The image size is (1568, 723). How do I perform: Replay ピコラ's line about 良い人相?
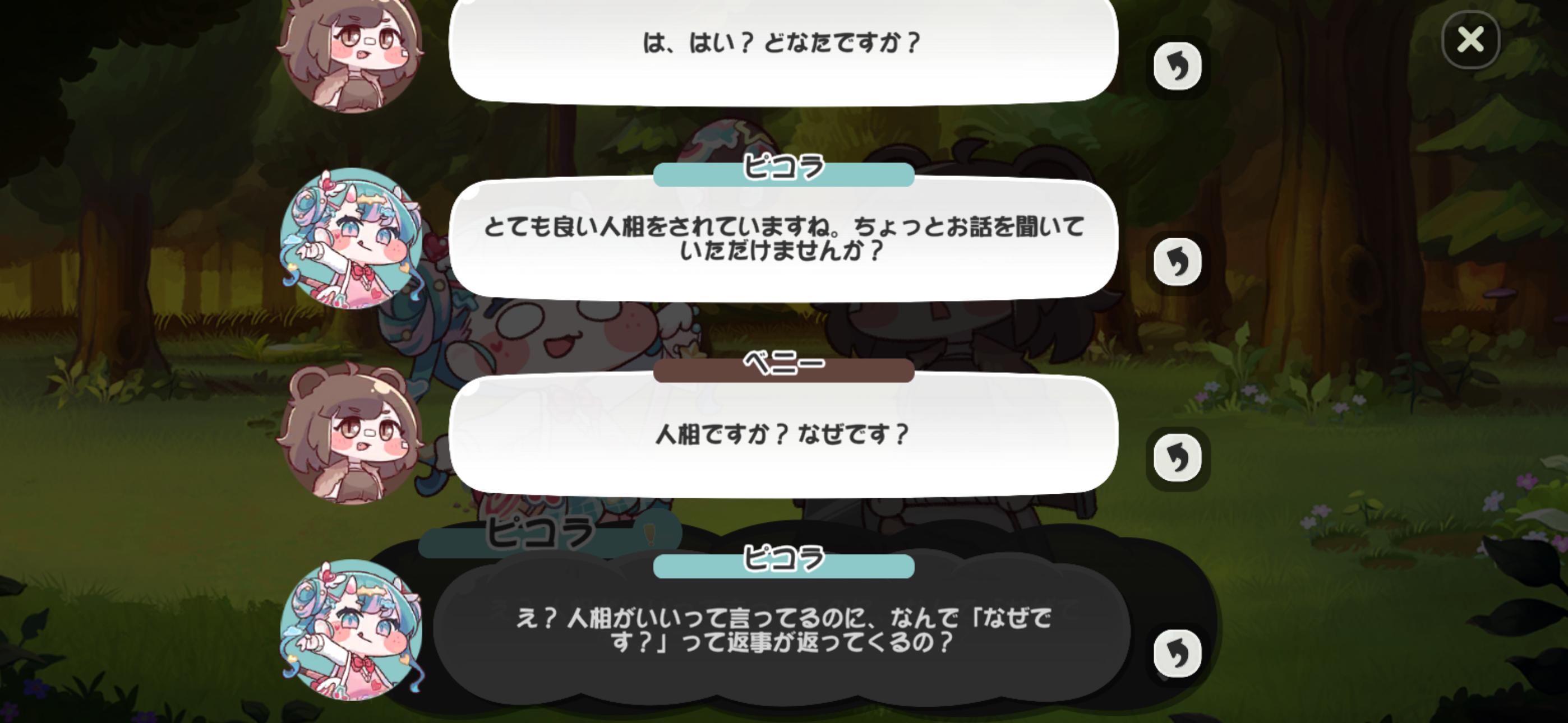(1177, 263)
